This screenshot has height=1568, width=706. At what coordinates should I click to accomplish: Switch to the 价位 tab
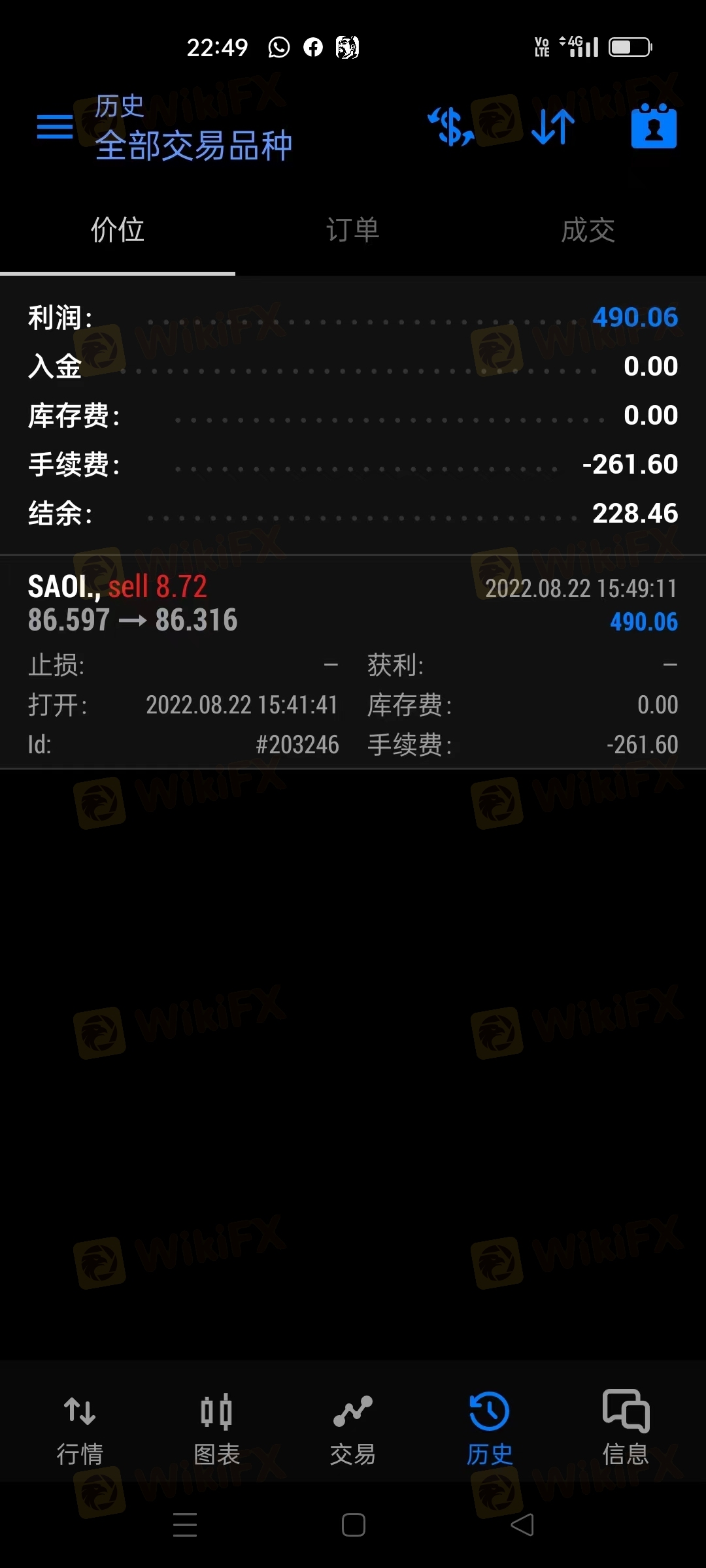pos(118,231)
